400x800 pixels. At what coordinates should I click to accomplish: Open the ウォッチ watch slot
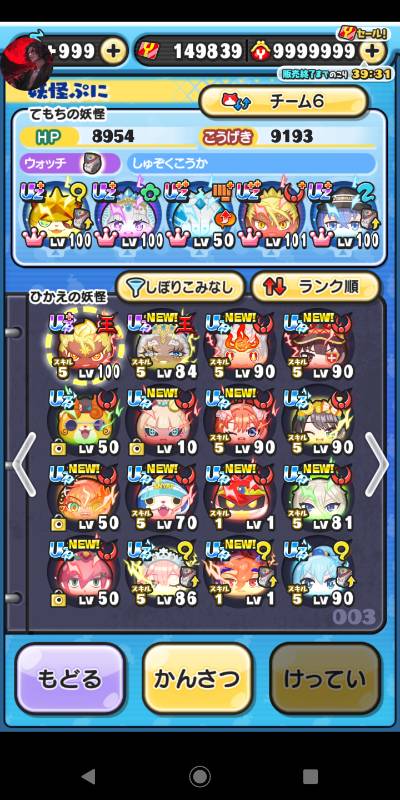70,163
